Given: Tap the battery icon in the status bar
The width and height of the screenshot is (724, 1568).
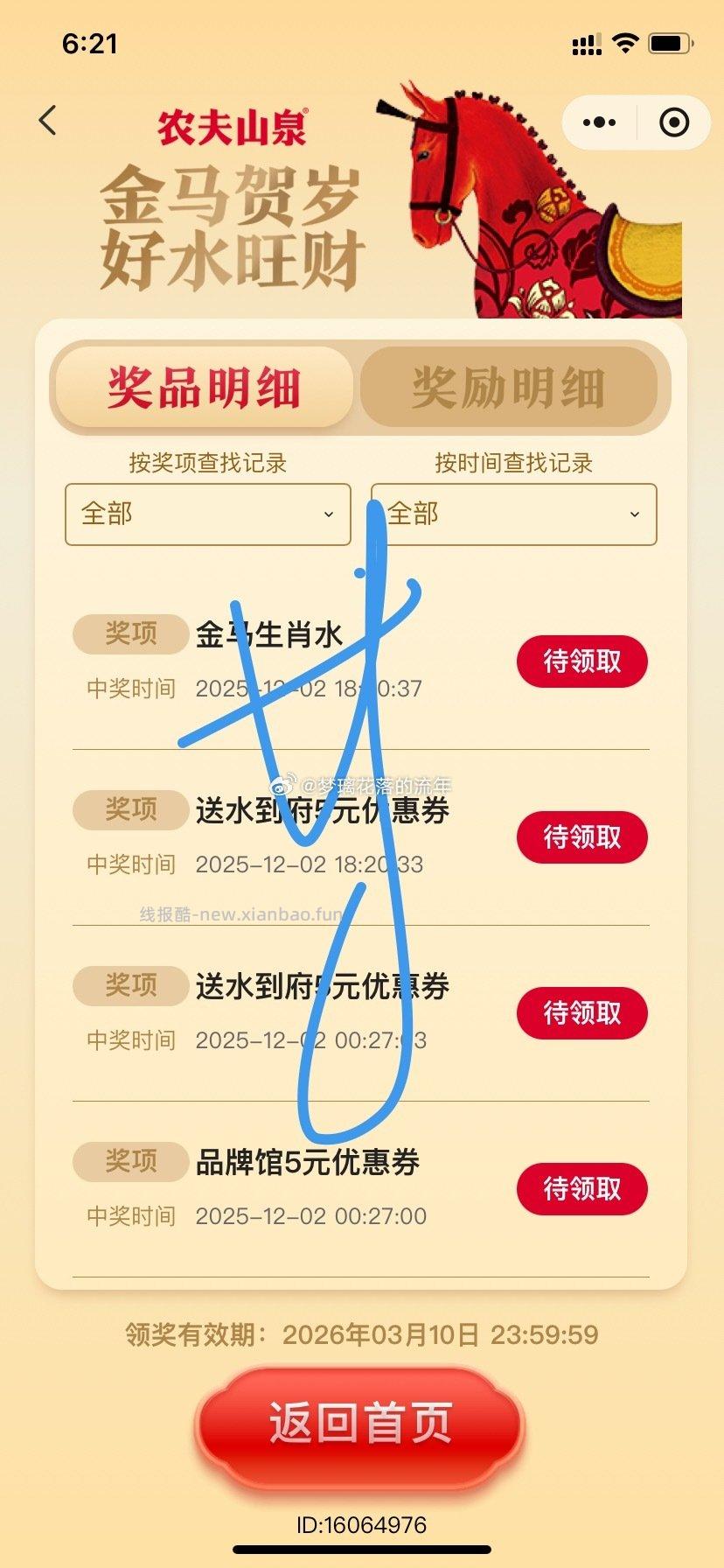Looking at the screenshot, I should pyautogui.click(x=670, y=42).
